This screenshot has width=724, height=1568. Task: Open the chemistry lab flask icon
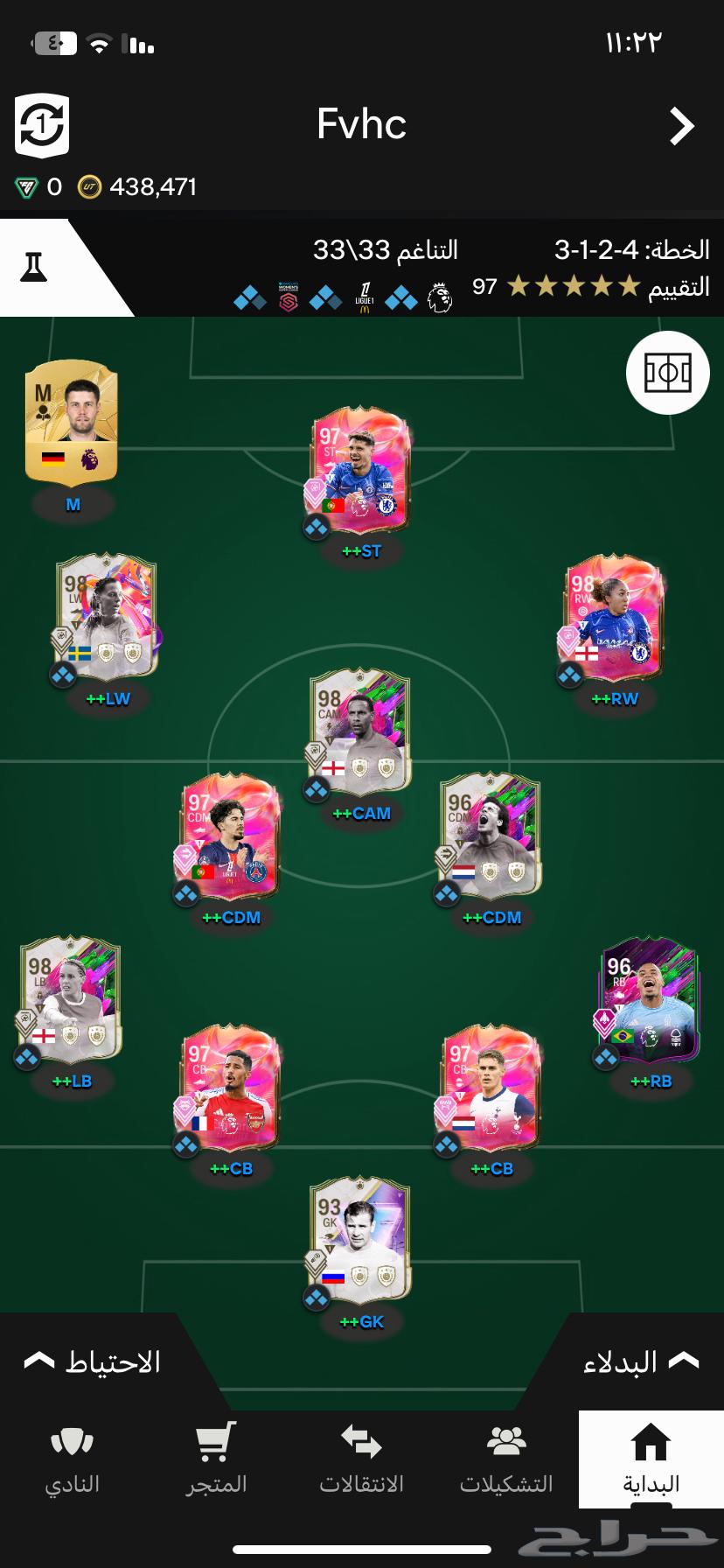point(34,267)
